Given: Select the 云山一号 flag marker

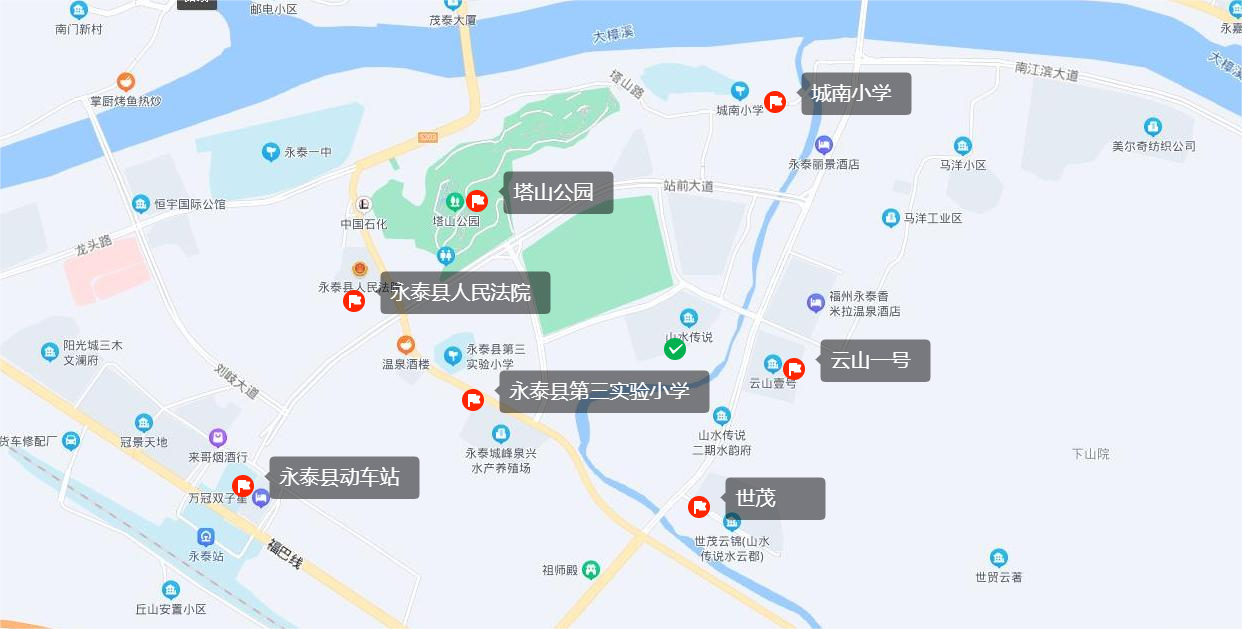Looking at the screenshot, I should pos(794,369).
